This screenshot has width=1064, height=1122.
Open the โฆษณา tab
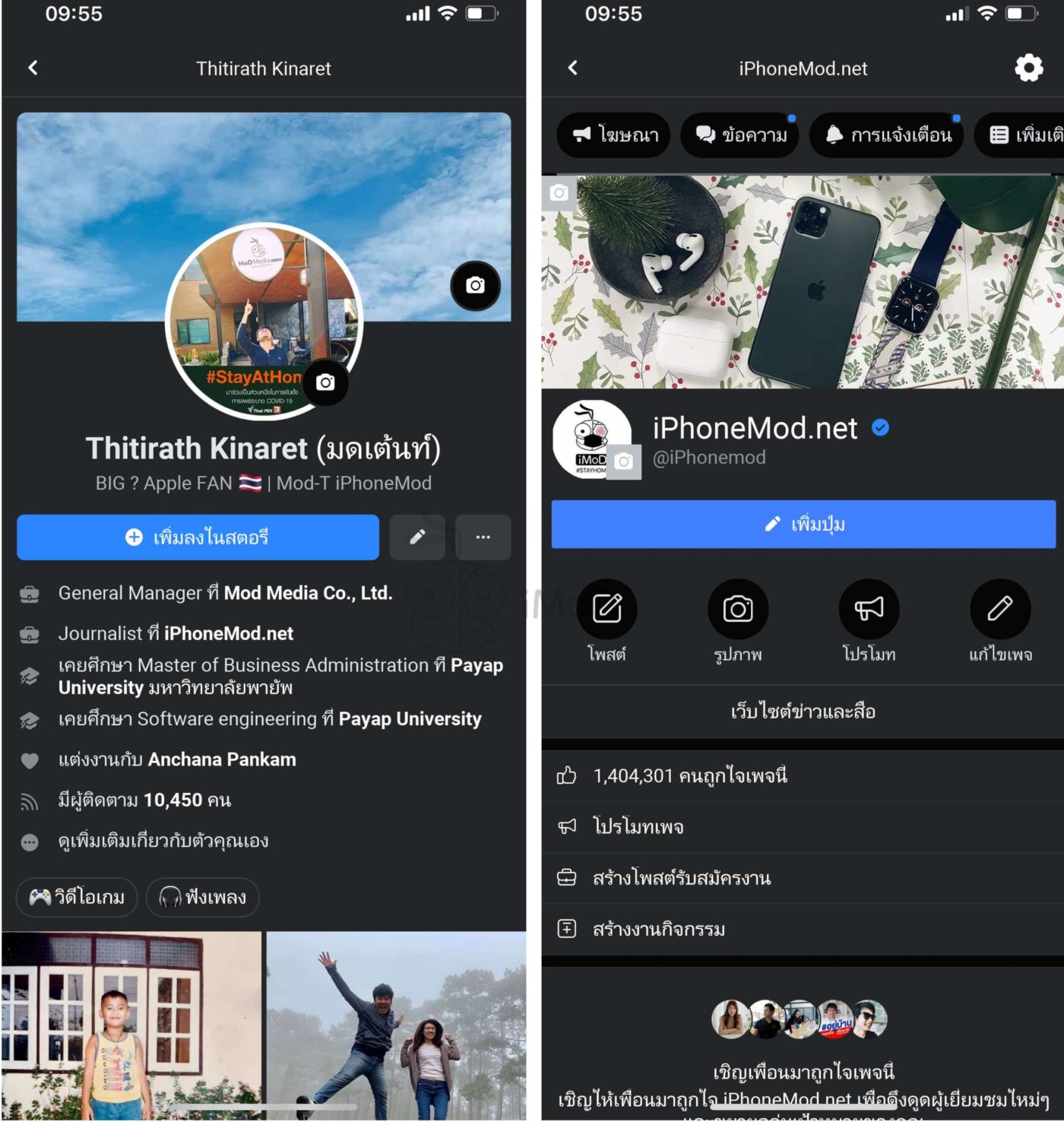pos(614,135)
